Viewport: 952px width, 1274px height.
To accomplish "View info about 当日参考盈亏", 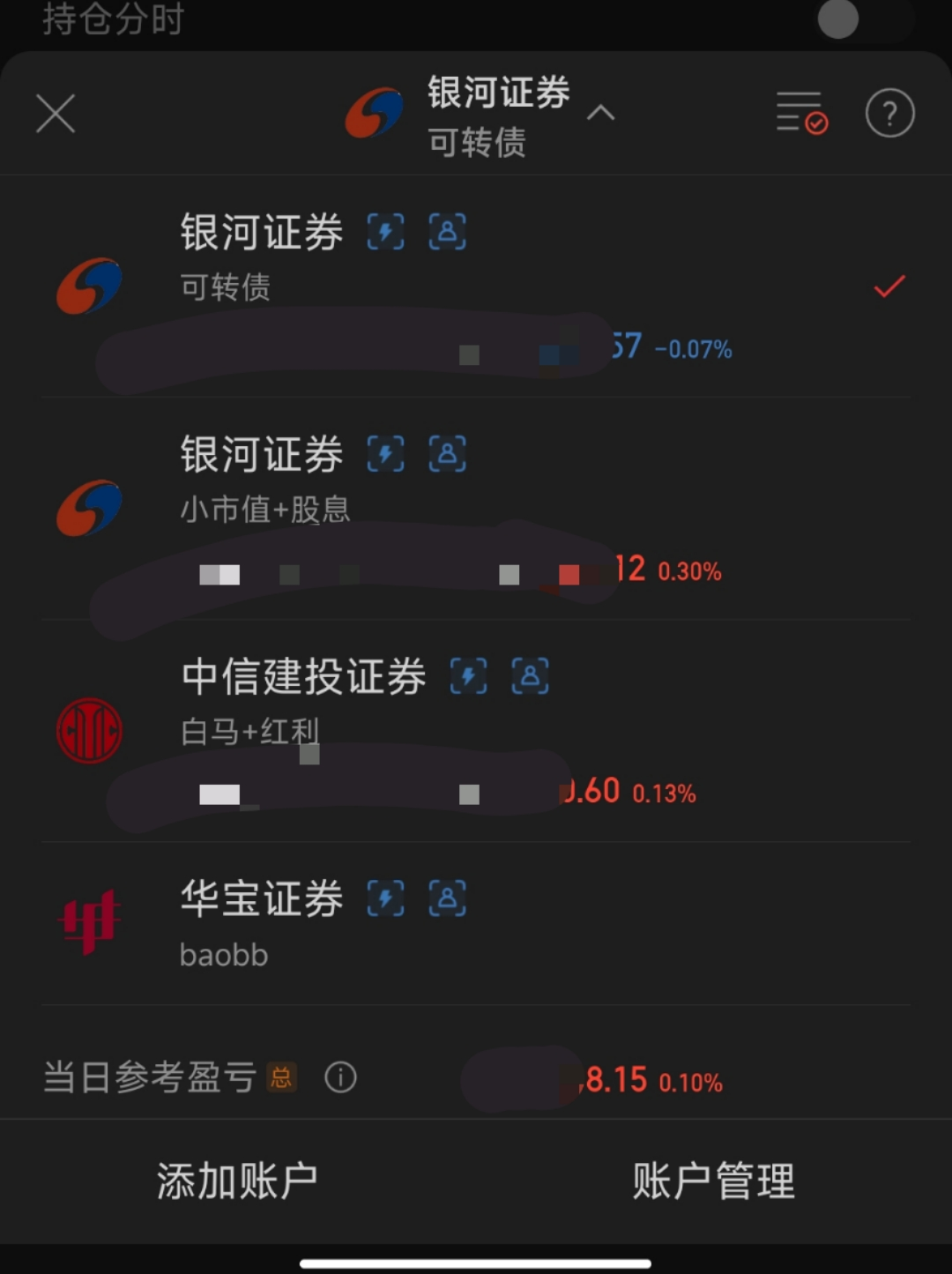I will coord(340,1077).
